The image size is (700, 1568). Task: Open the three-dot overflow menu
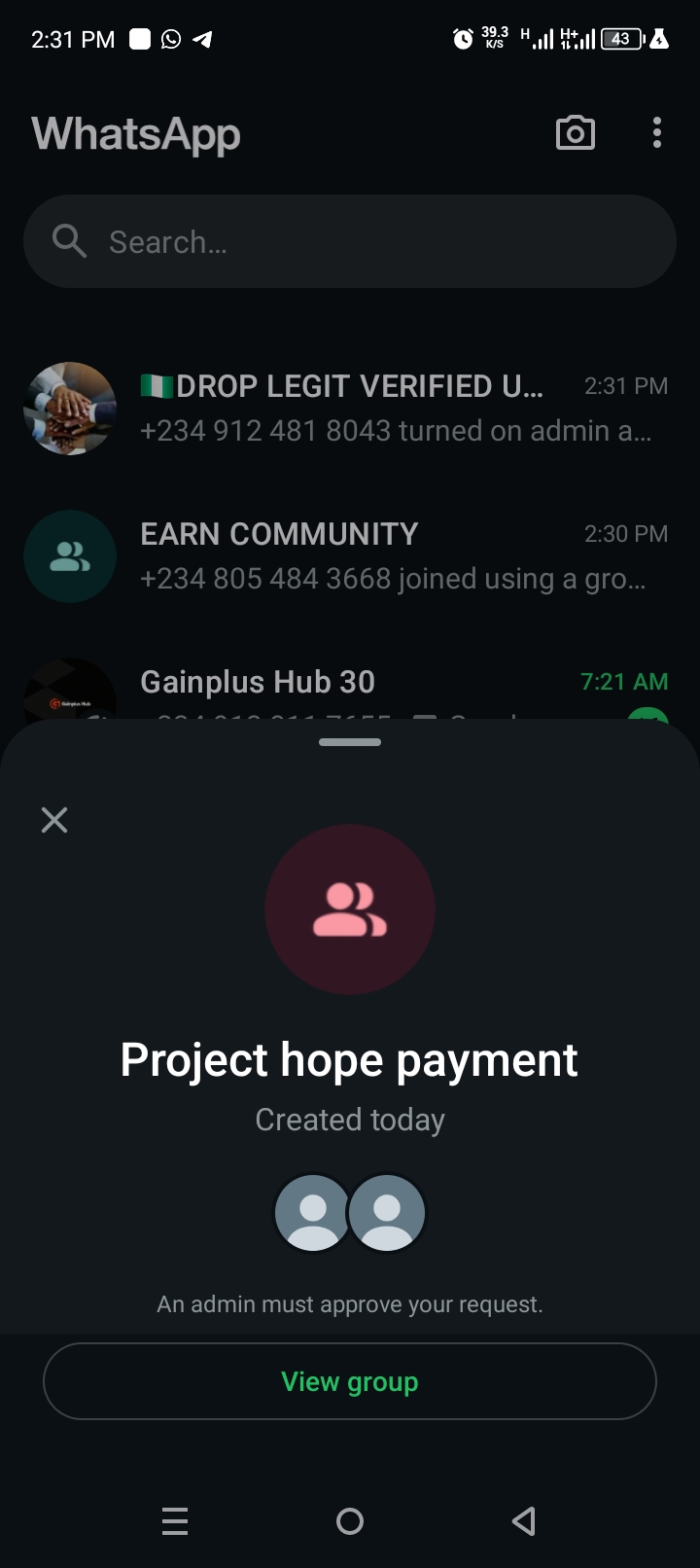[657, 133]
